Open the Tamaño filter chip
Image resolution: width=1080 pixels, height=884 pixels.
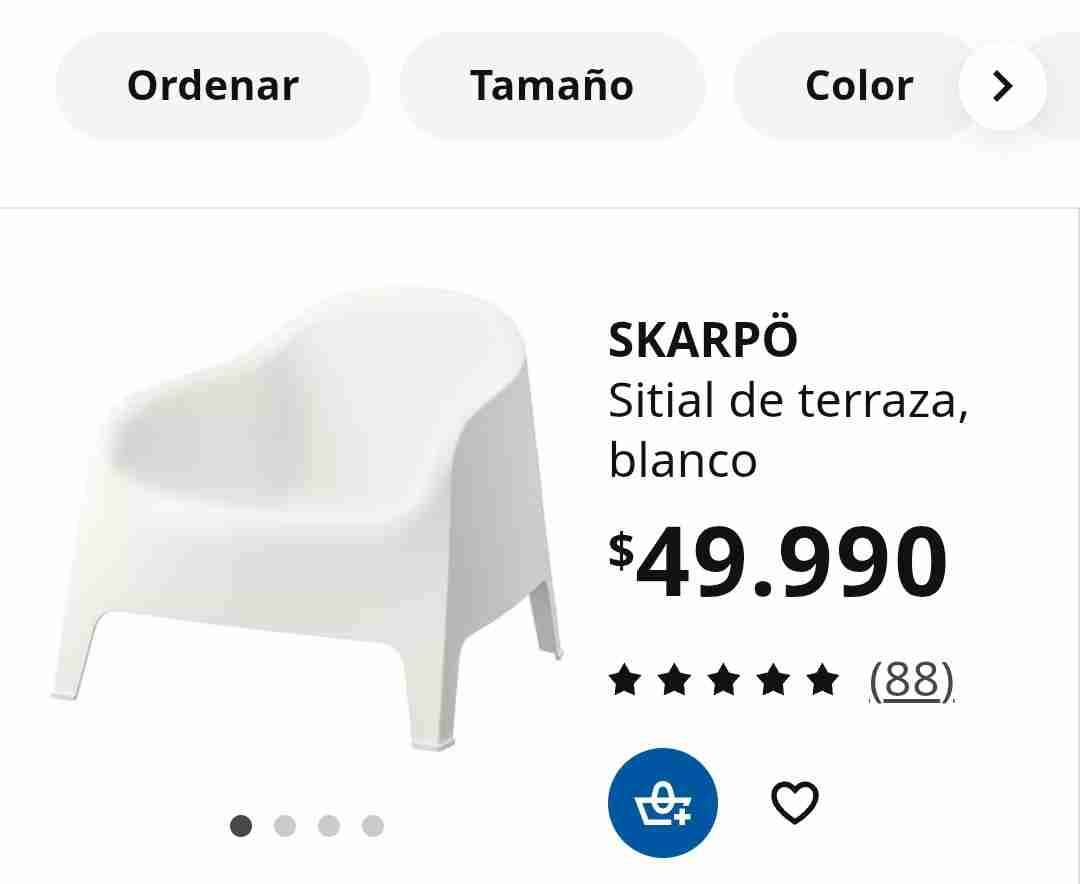(552, 86)
